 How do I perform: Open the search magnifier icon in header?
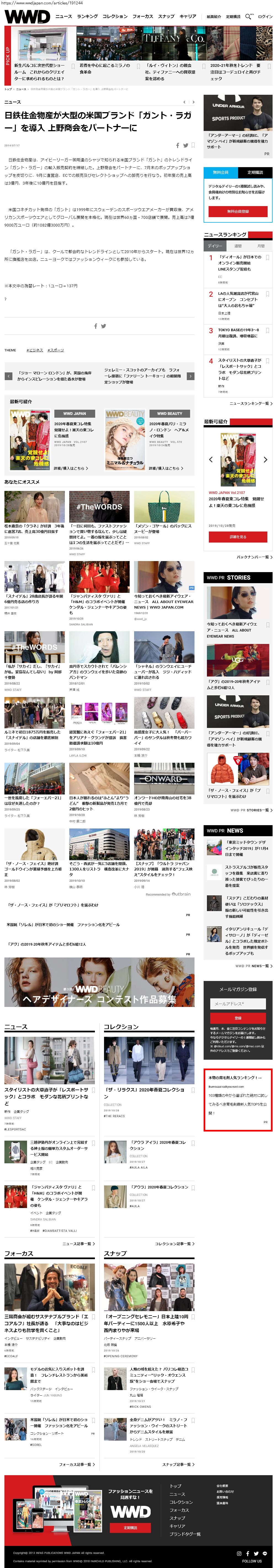[x=248, y=16]
